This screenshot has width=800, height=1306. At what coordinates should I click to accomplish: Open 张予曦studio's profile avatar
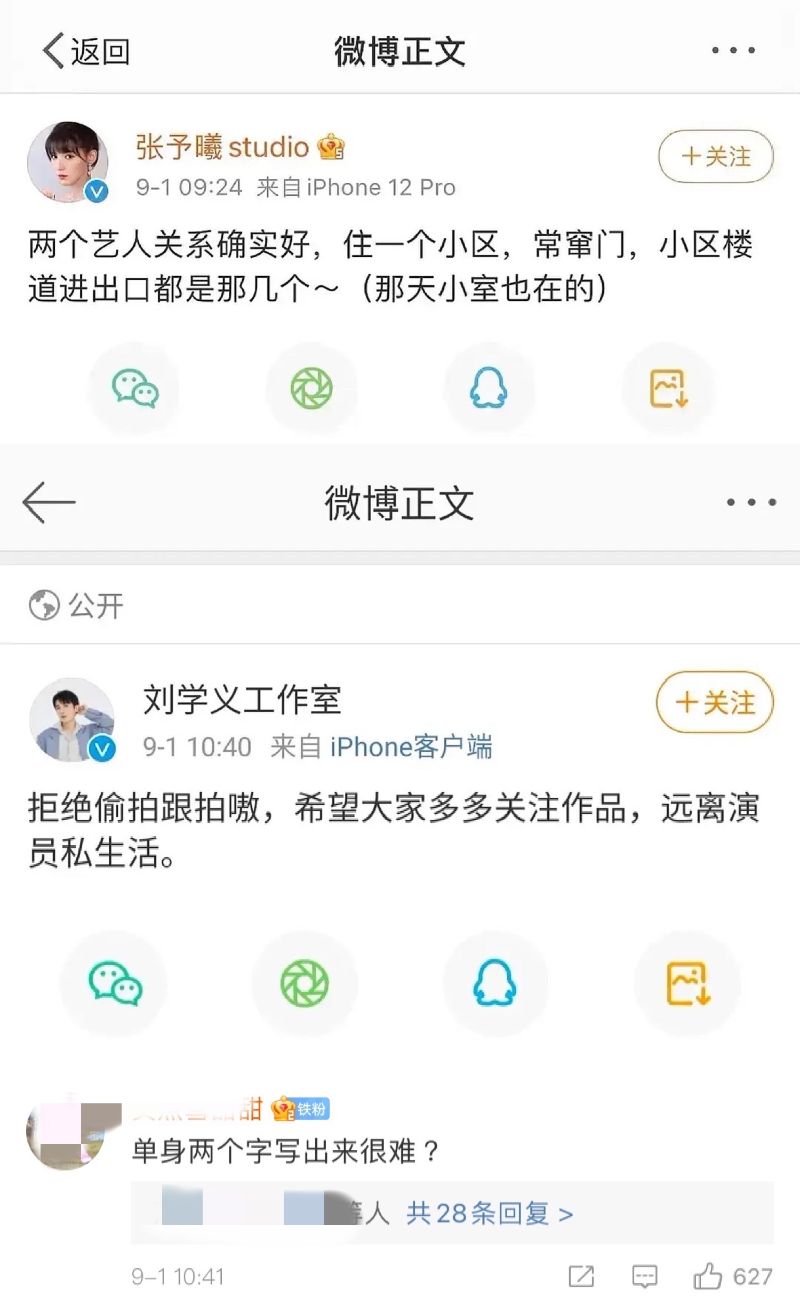[68, 162]
